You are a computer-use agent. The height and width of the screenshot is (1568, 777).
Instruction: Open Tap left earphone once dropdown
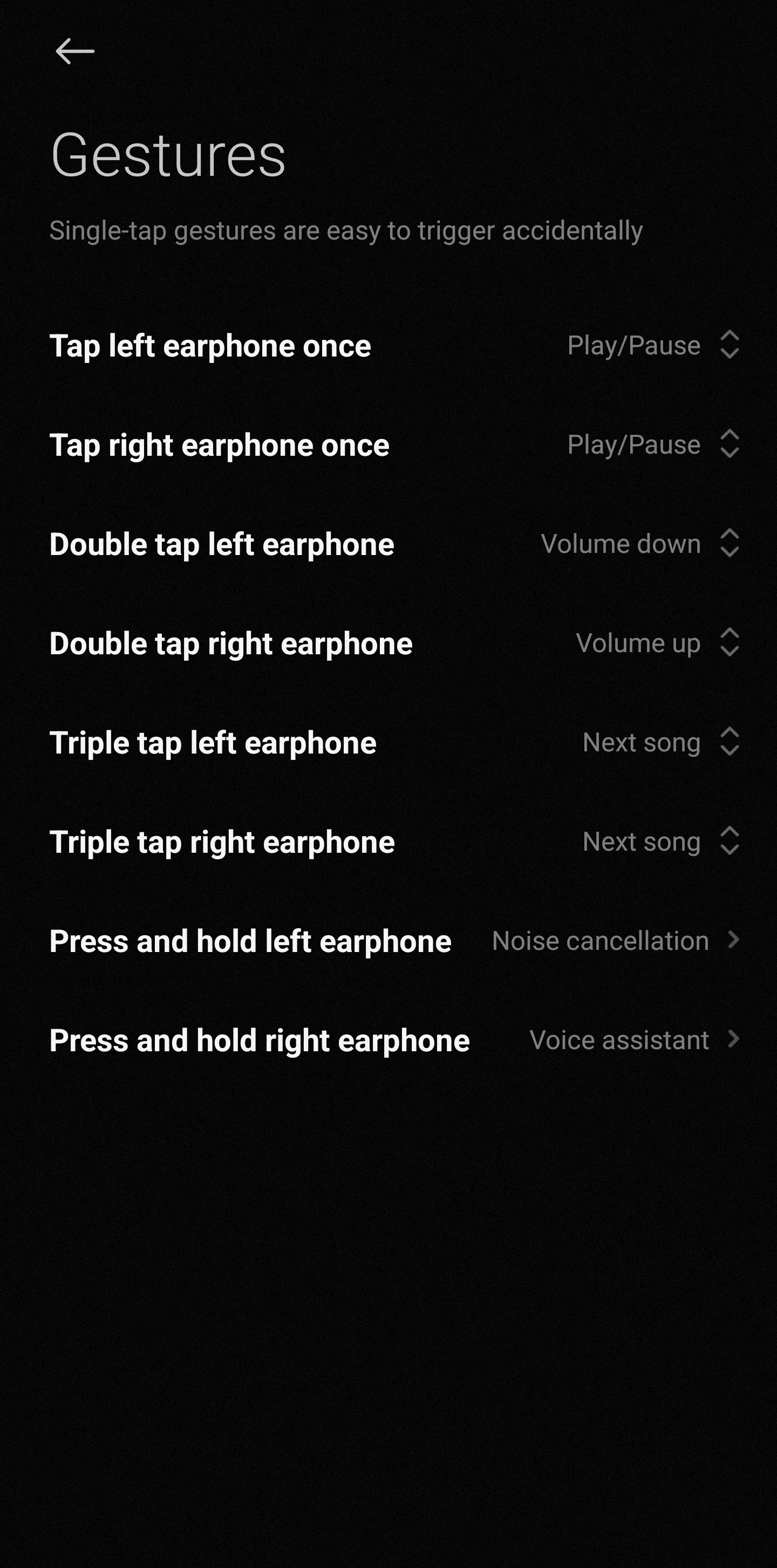653,345
